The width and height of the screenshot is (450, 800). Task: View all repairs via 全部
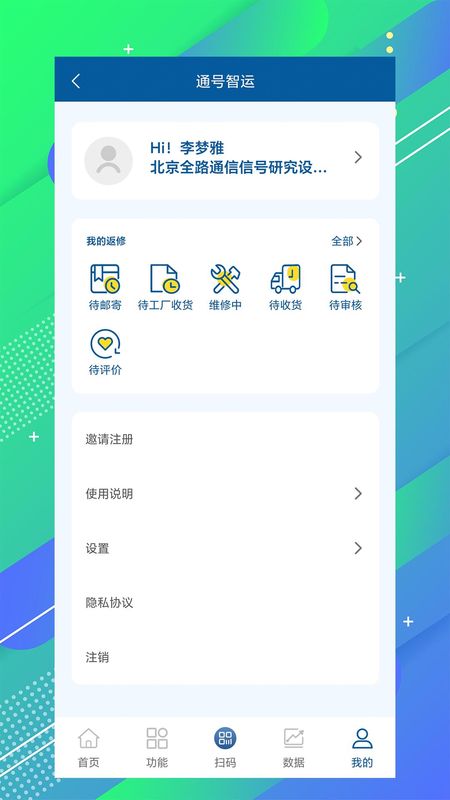pyautogui.click(x=347, y=241)
